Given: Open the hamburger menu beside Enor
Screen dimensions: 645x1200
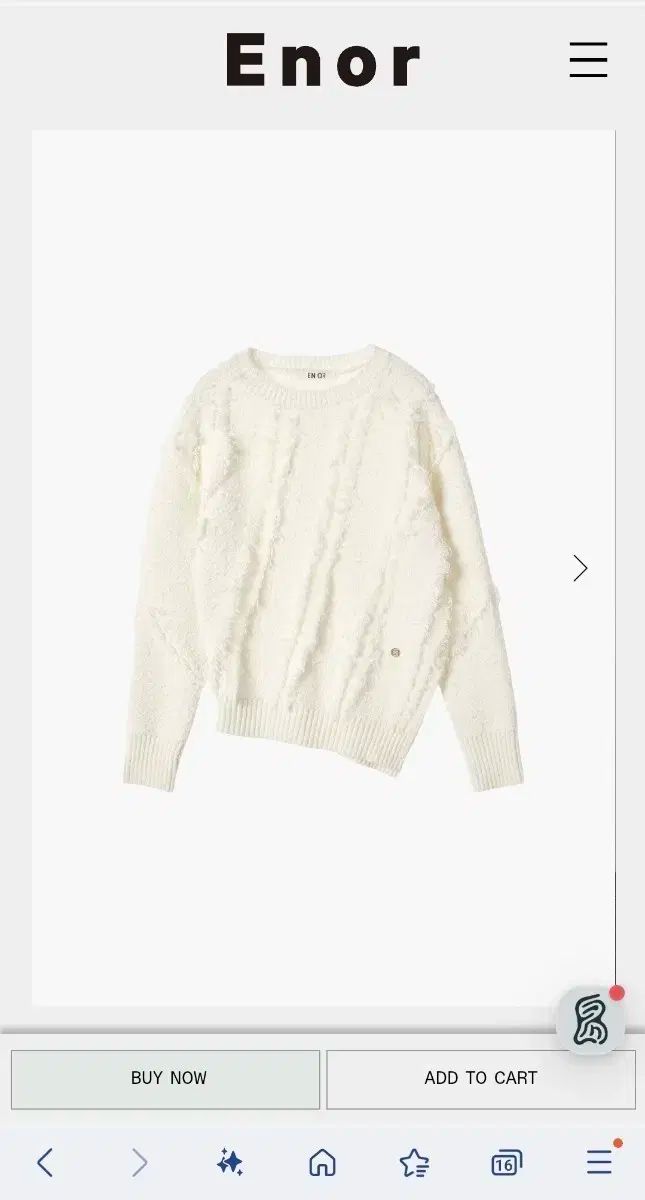Looking at the screenshot, I should point(588,60).
